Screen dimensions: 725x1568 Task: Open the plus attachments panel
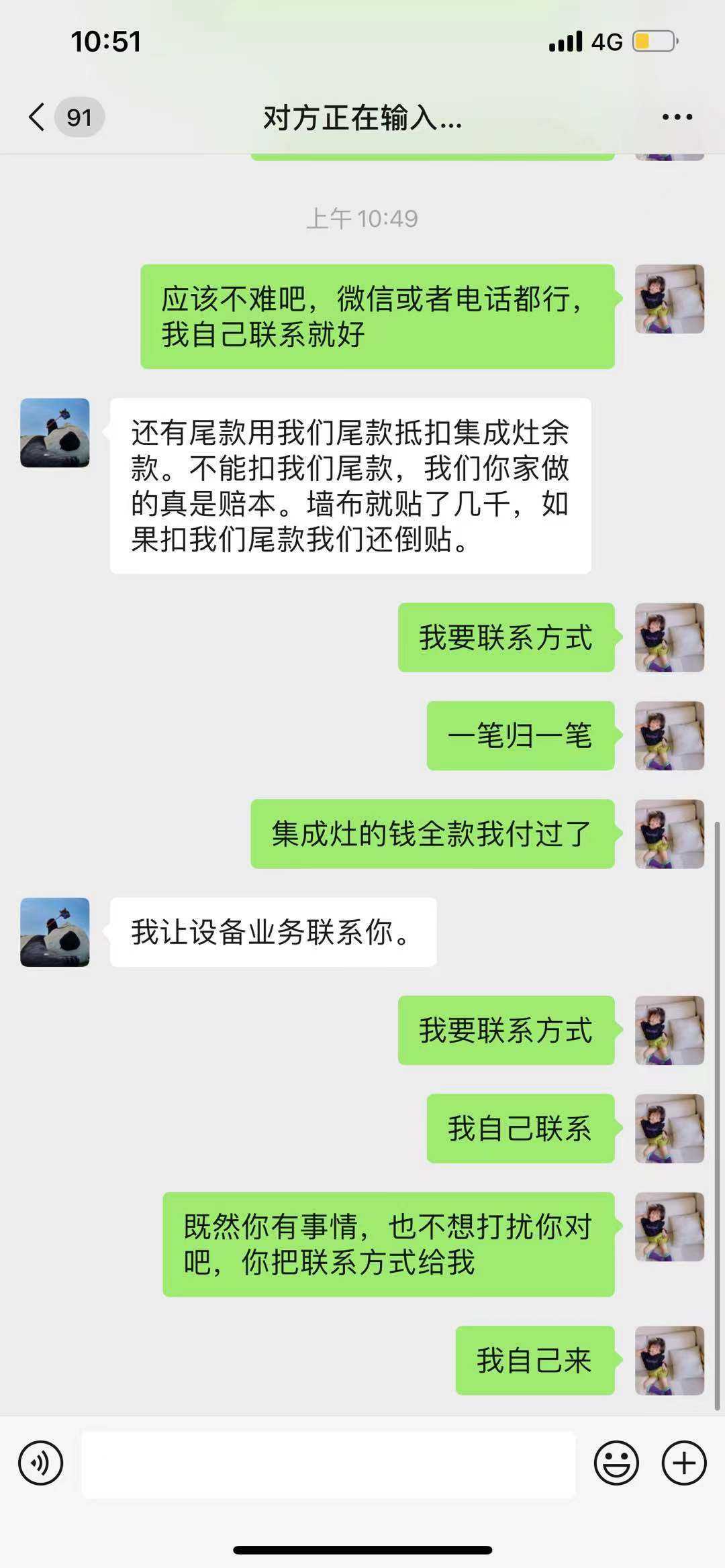[x=684, y=1463]
